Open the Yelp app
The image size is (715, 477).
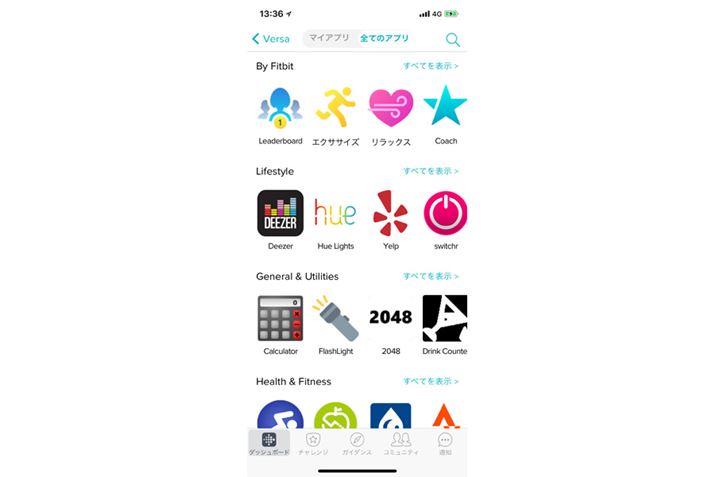(x=391, y=213)
